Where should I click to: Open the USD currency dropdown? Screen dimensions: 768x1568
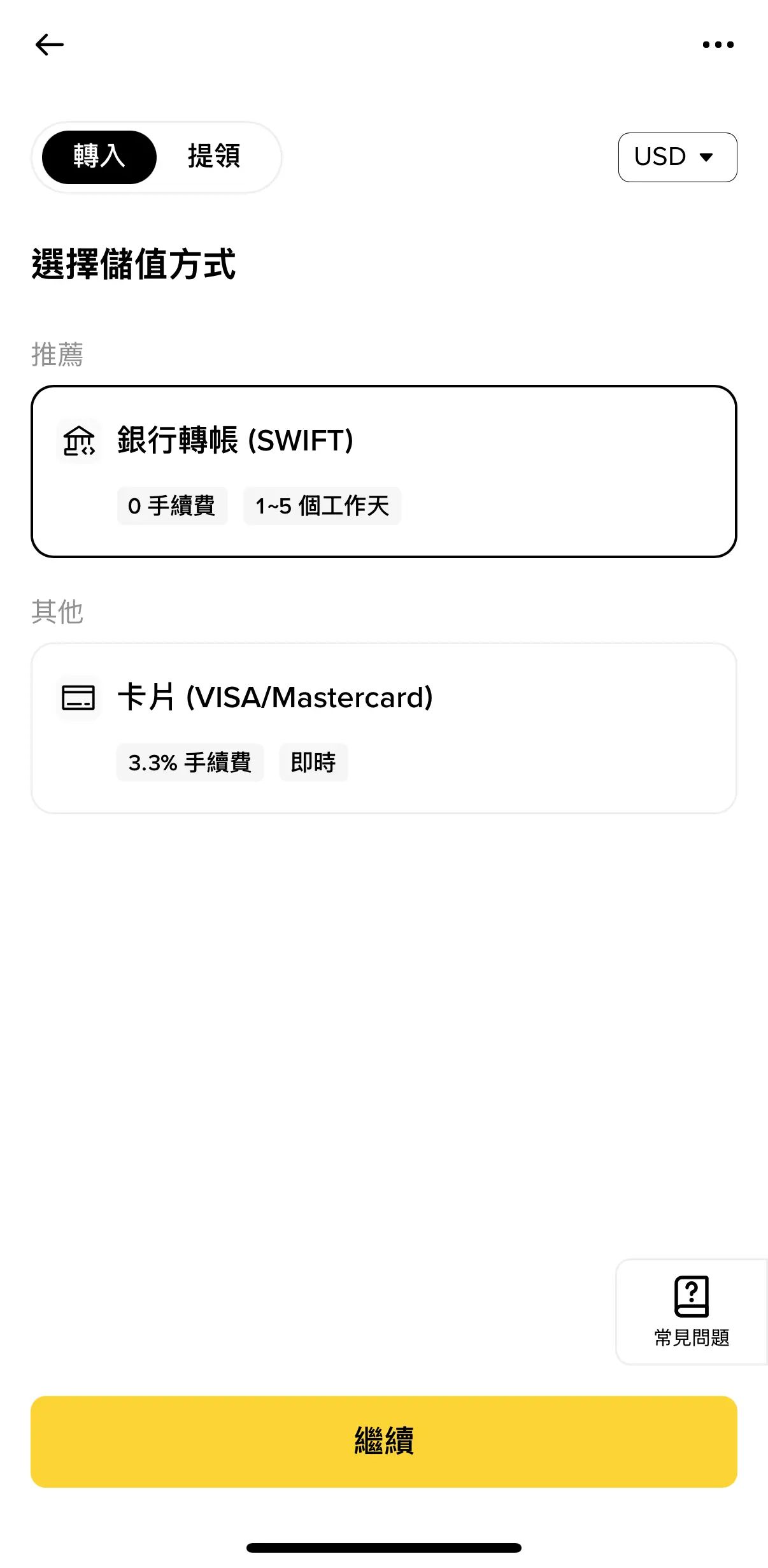677,157
